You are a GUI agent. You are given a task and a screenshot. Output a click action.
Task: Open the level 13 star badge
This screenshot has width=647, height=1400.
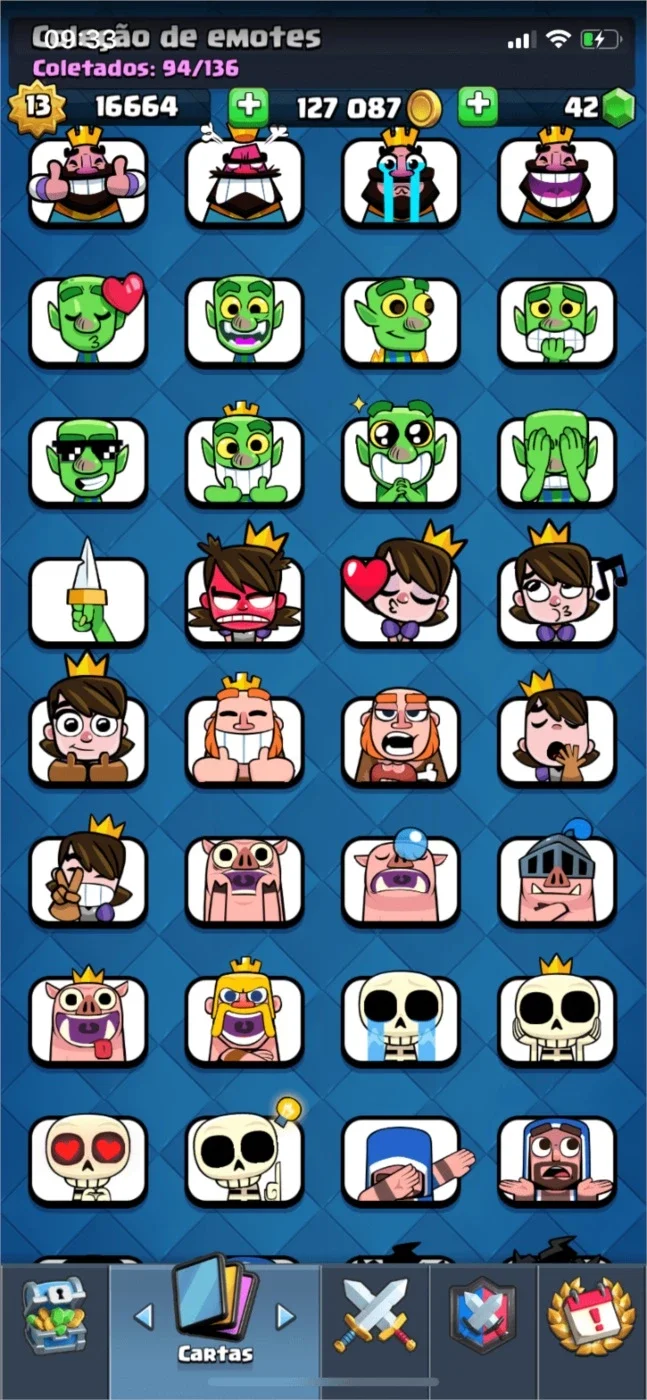(x=37, y=106)
